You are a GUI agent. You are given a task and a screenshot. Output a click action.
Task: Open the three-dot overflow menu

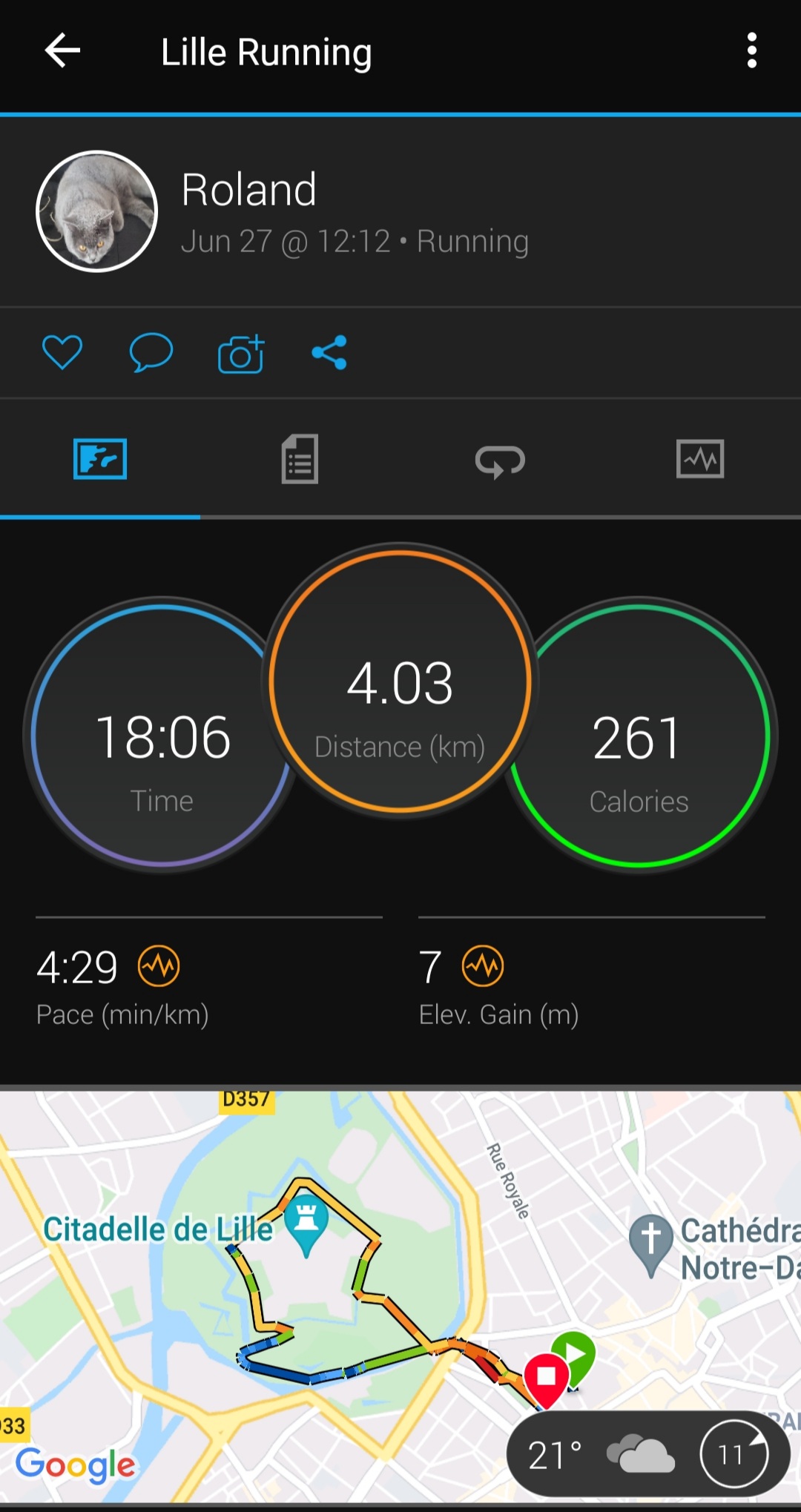[x=751, y=51]
